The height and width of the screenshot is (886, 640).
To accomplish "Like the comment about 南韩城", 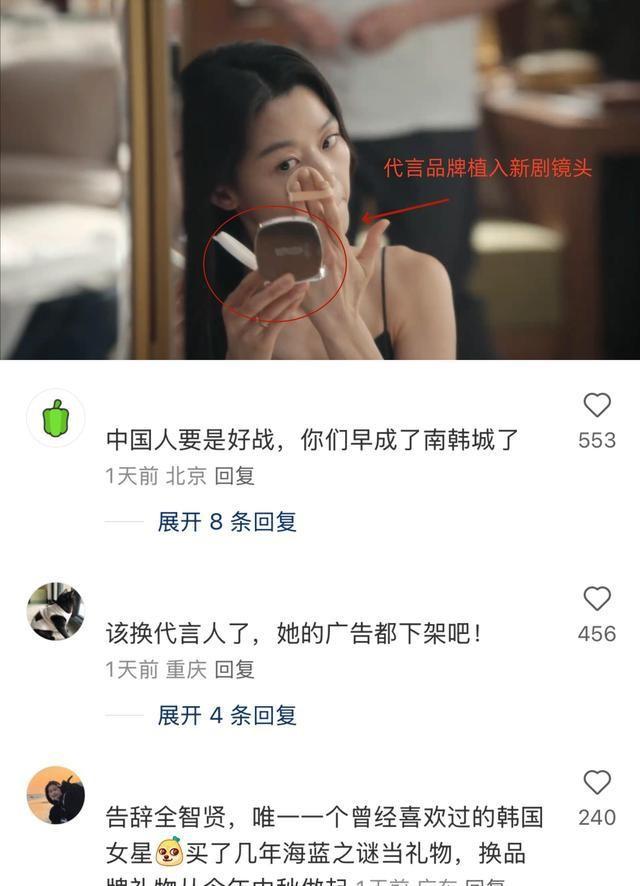I will pos(597,405).
